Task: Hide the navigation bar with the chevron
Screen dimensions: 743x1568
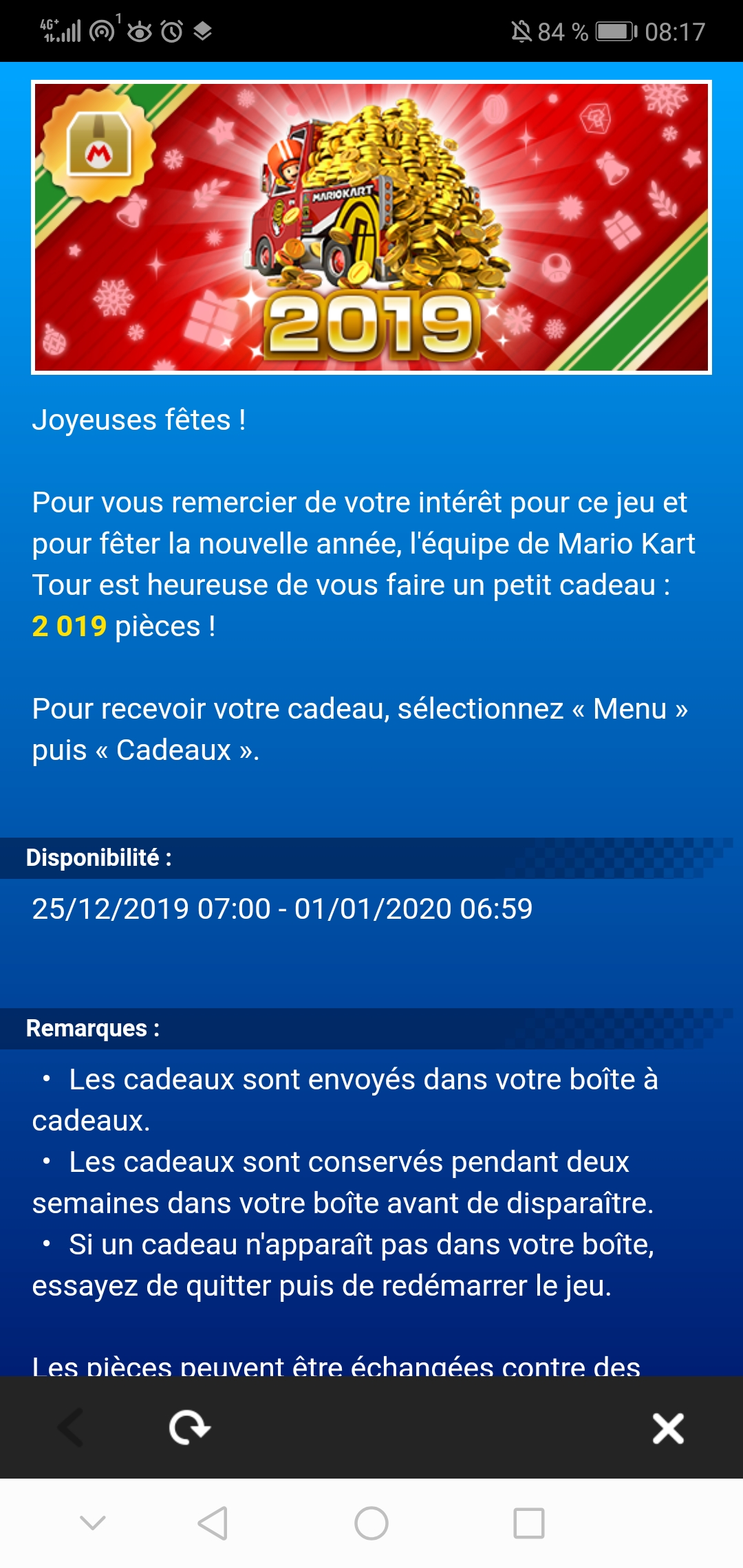Action: point(93,1523)
